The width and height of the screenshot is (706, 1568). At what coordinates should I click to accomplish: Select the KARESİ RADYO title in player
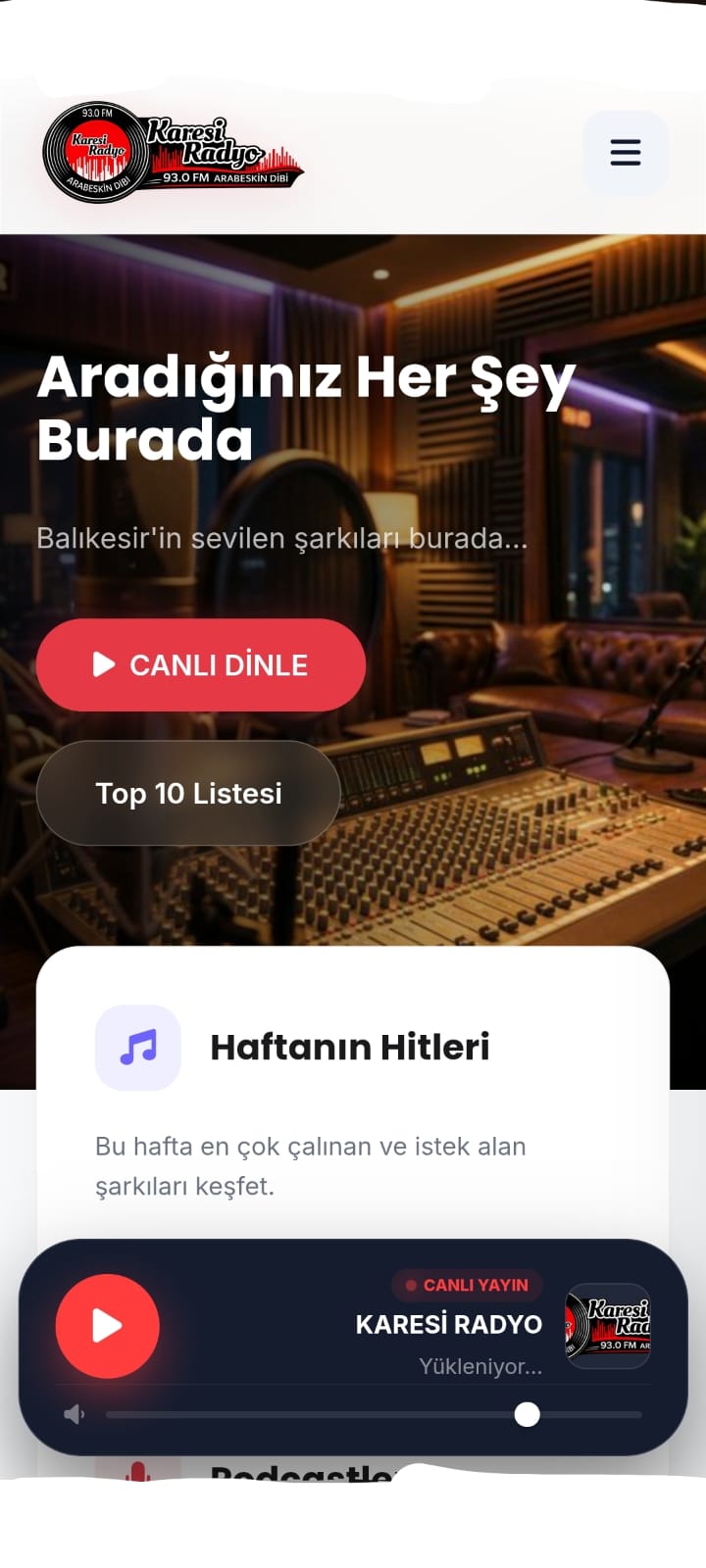[x=449, y=1325]
